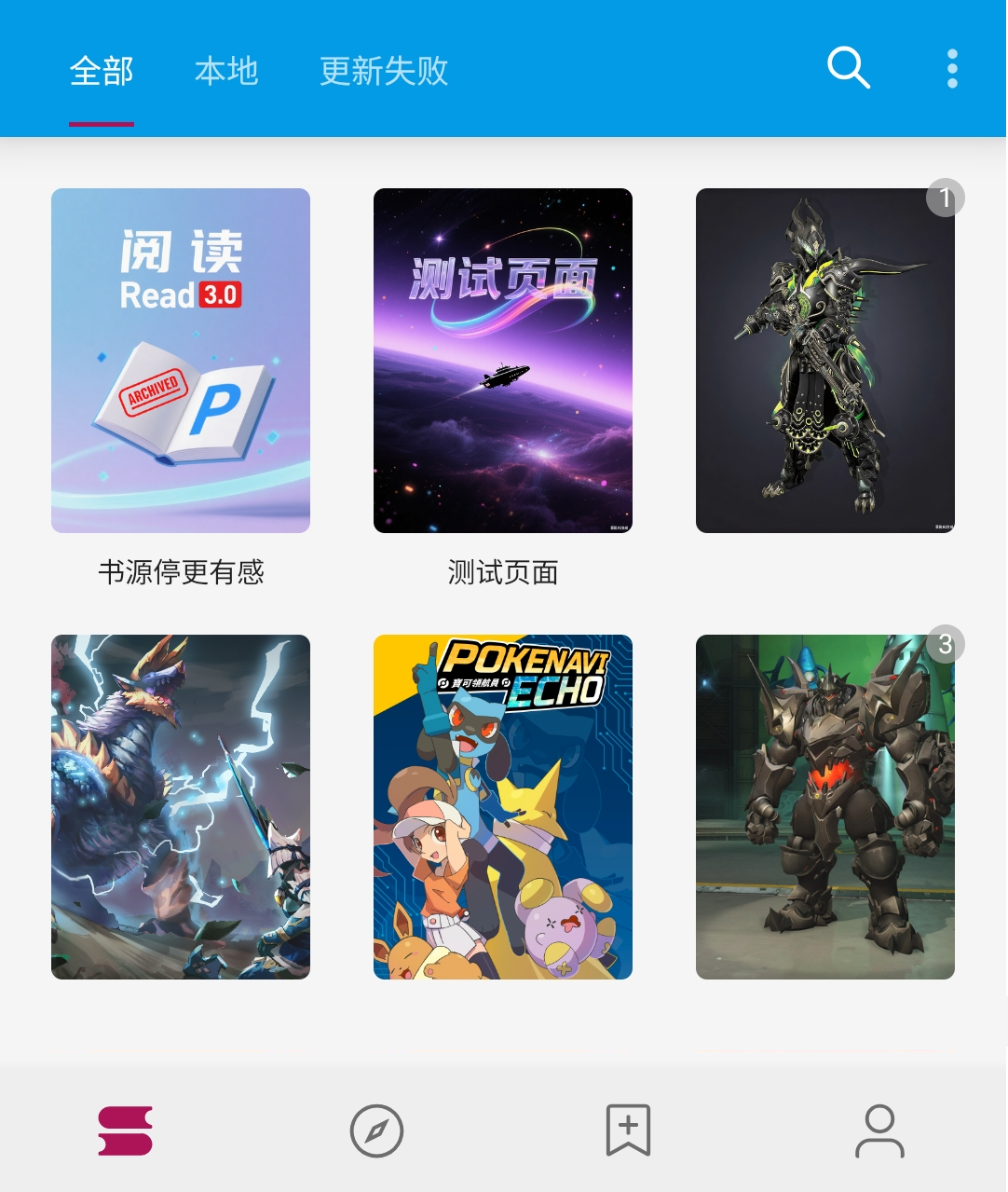Switch to the 更新失败 tab
This screenshot has width=1008, height=1192.
click(384, 71)
